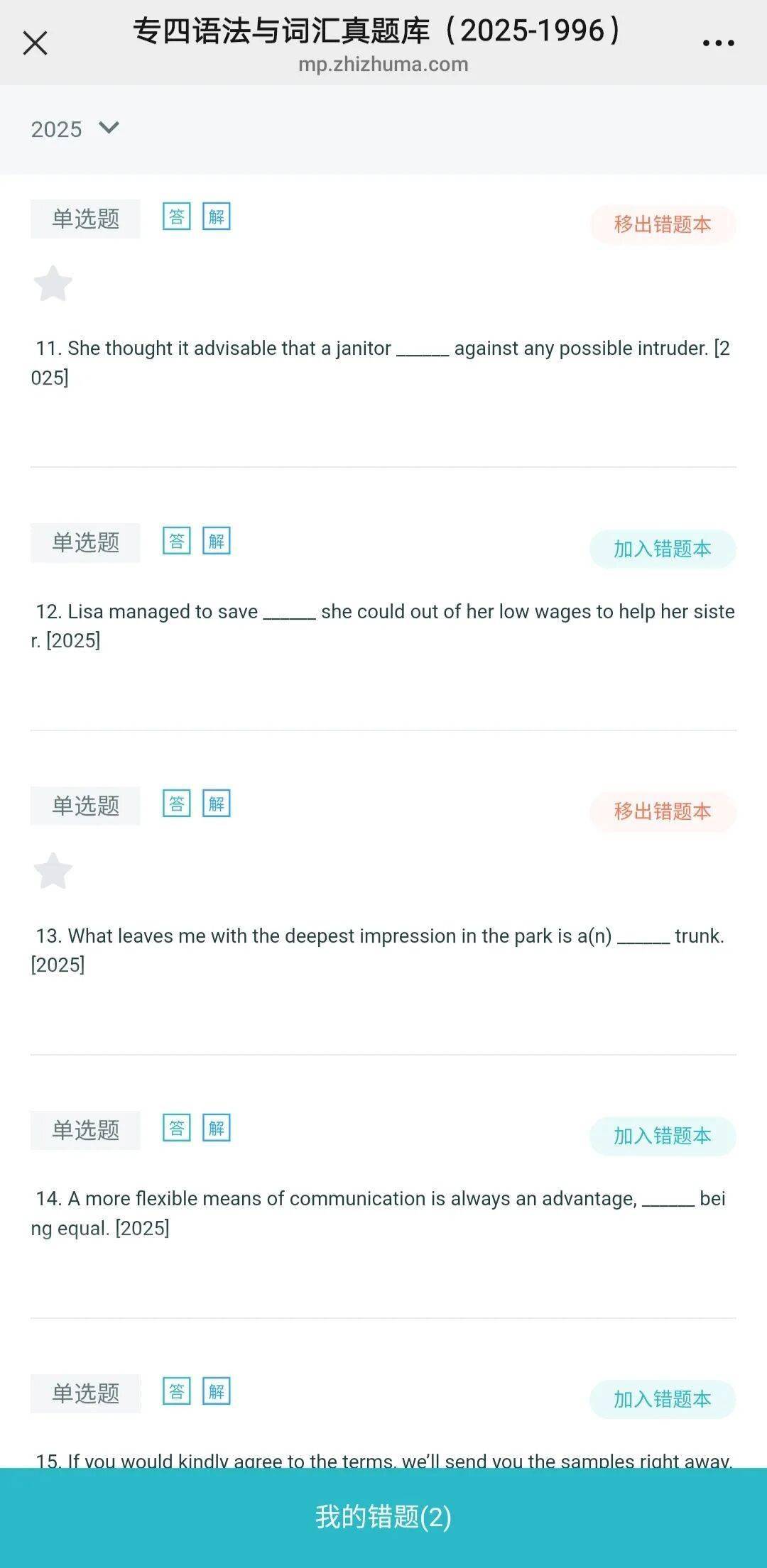Add question 12 to the wrong-answer book
Viewport: 767px width, 1568px height.
pos(662,549)
